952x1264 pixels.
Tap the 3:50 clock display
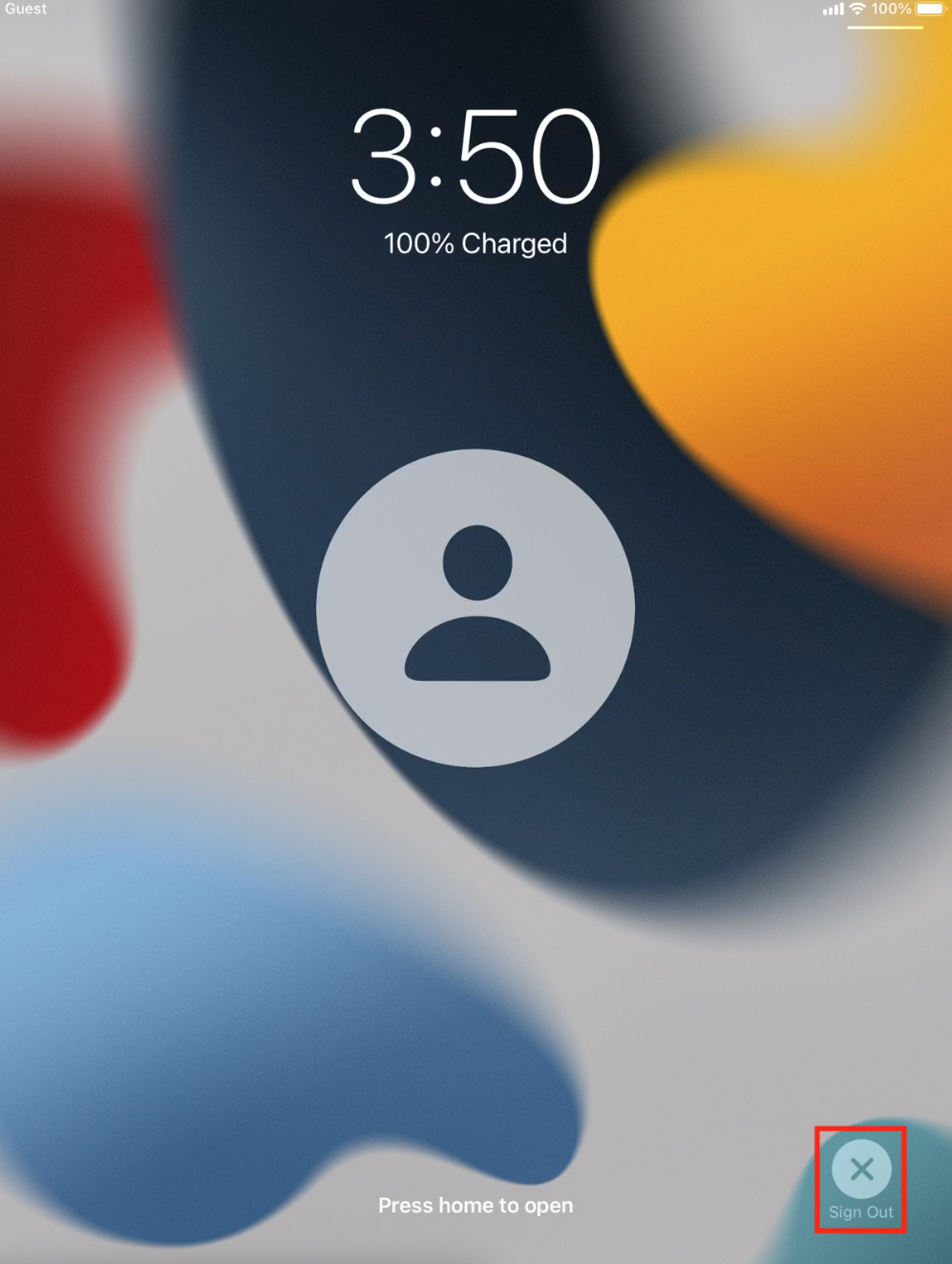click(x=476, y=158)
